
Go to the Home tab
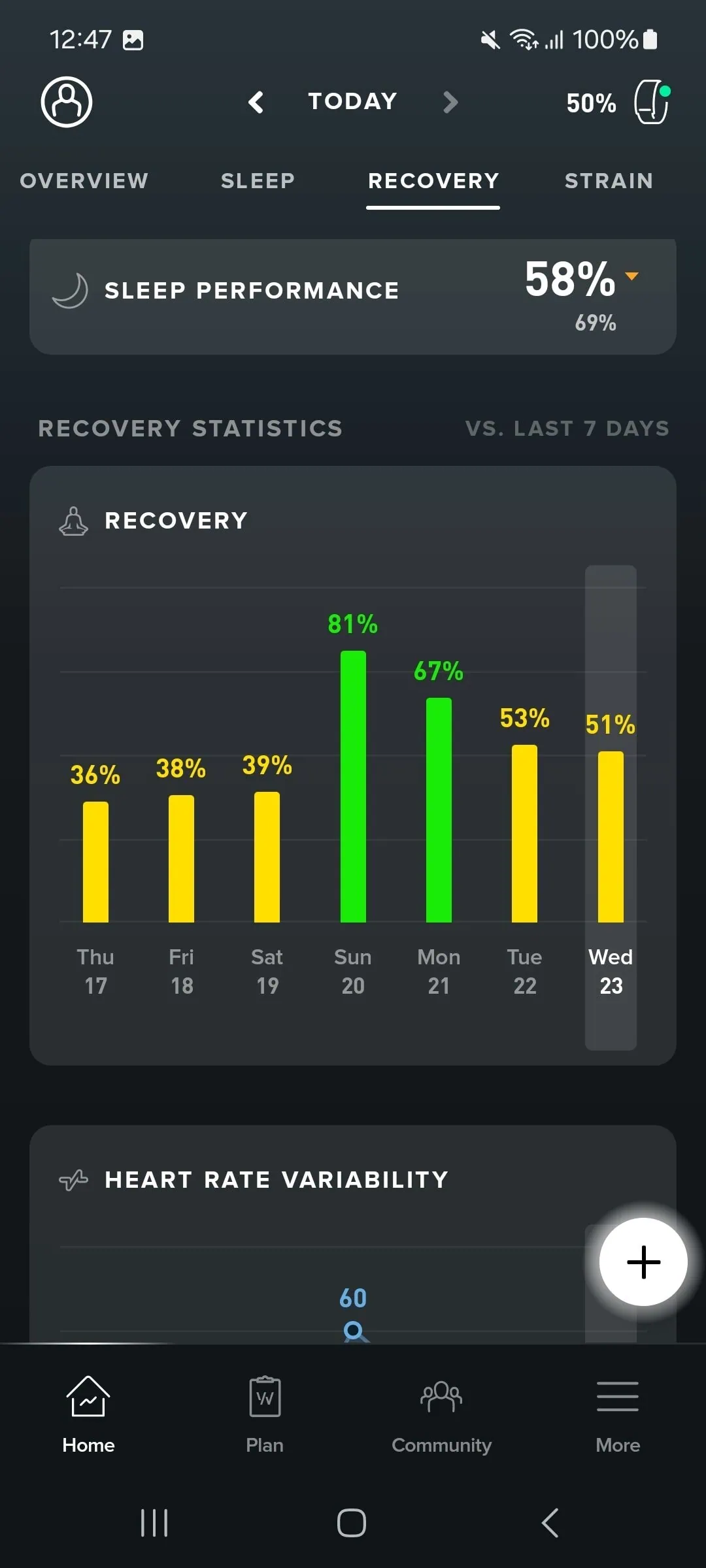pos(88,1411)
